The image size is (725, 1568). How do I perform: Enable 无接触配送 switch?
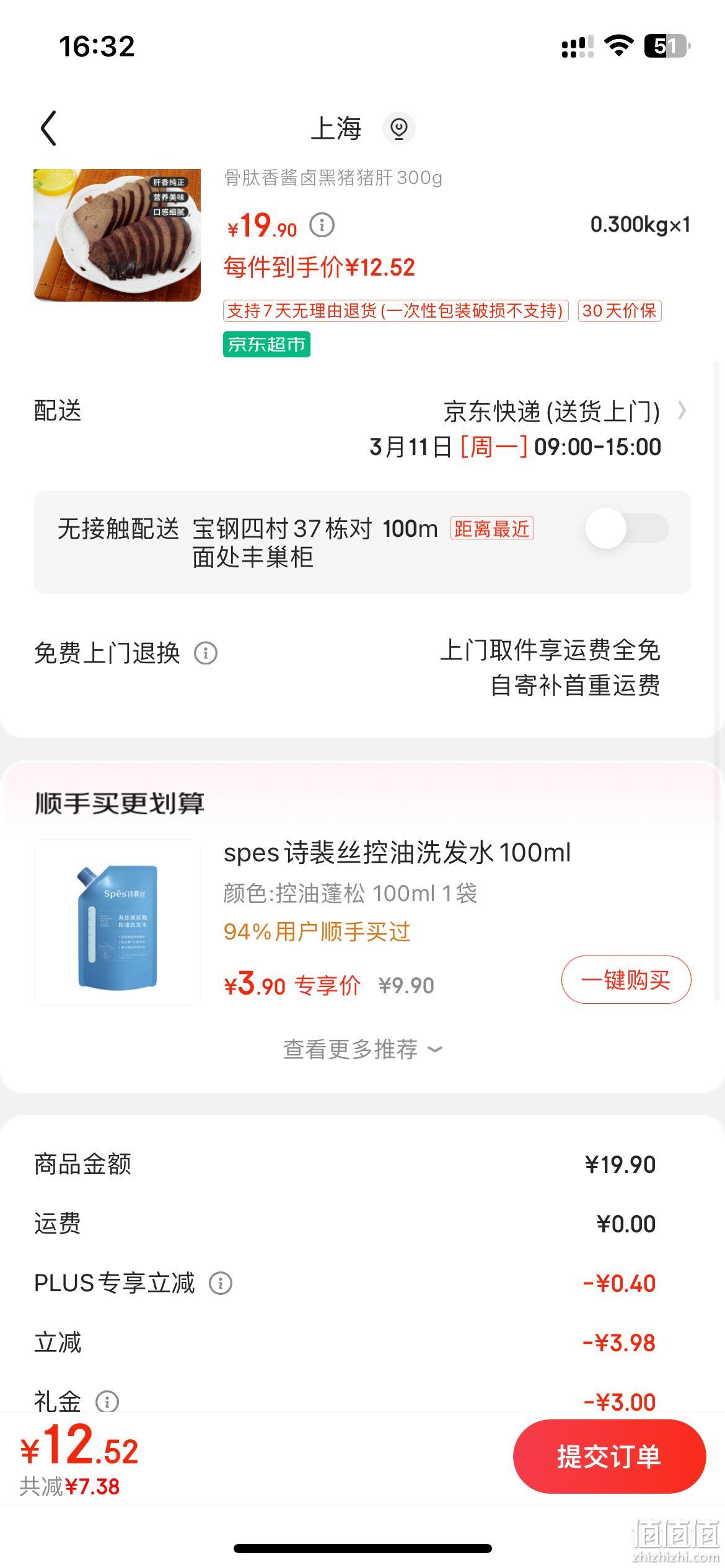[627, 528]
